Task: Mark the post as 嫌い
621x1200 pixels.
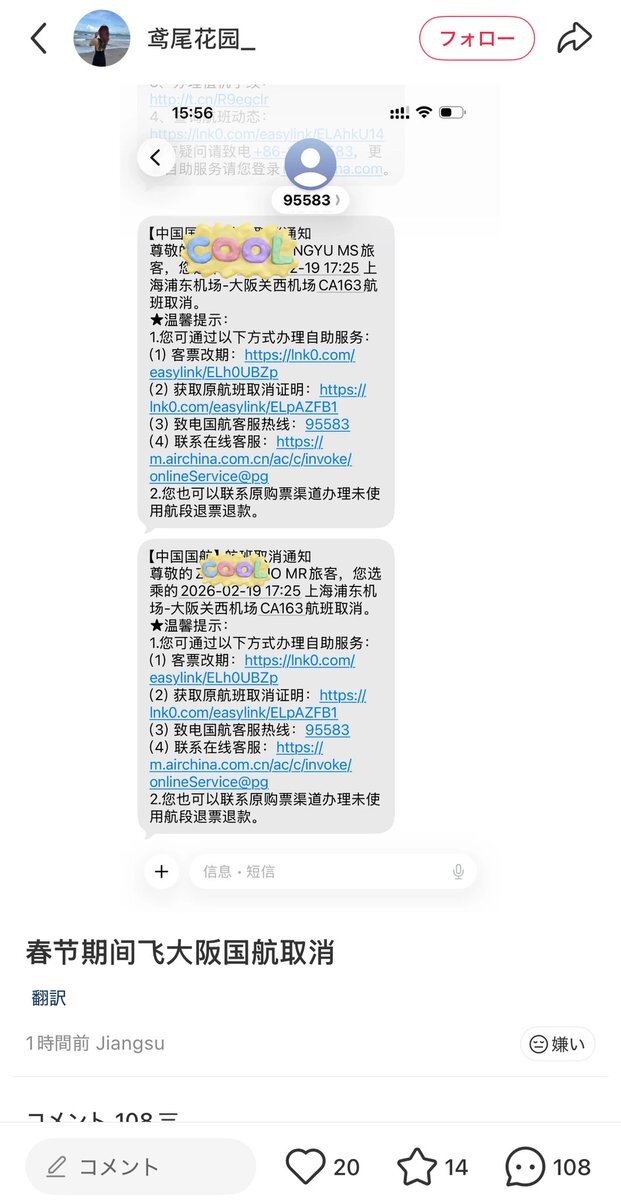Action: click(x=557, y=1044)
